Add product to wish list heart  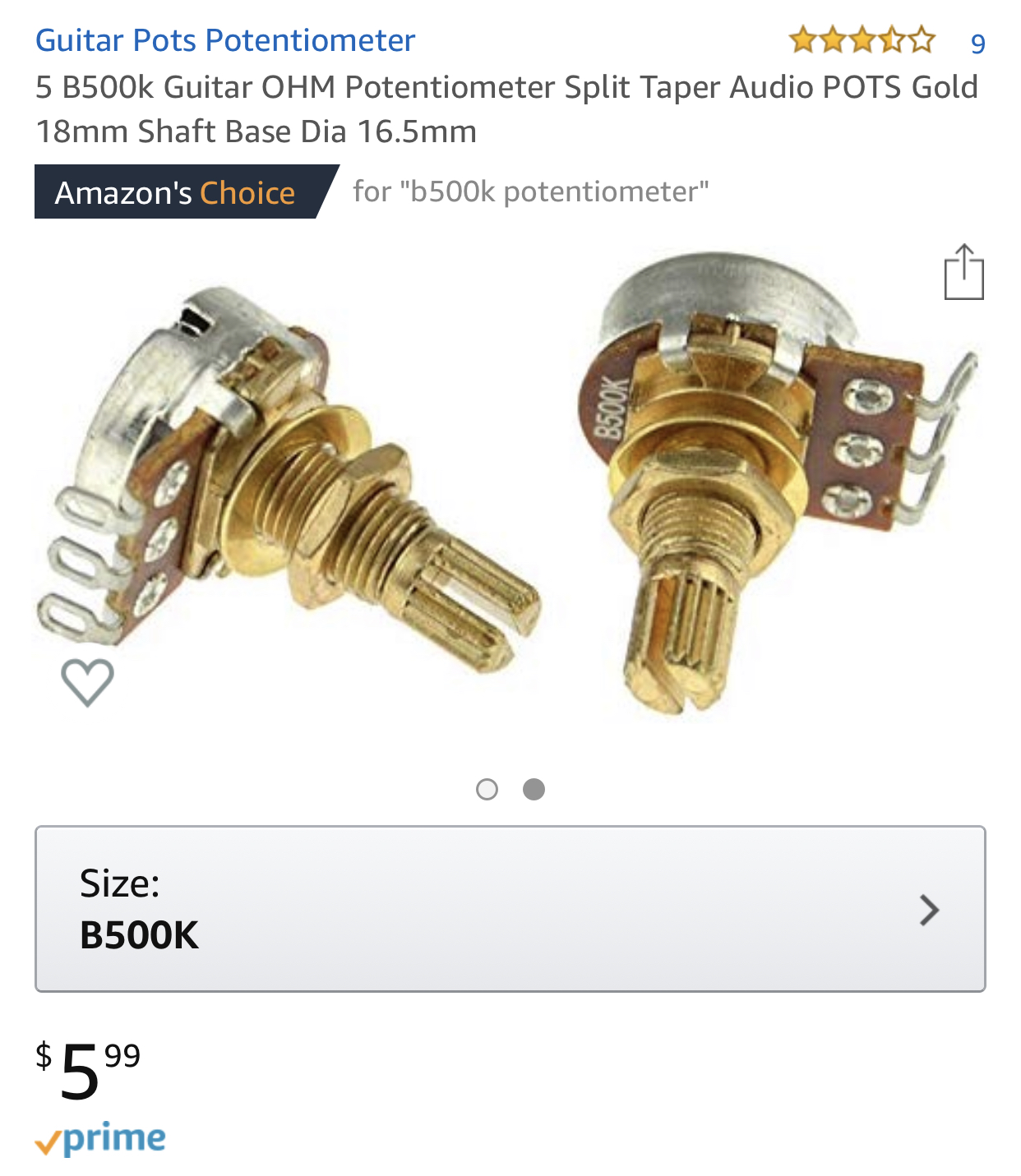click(x=87, y=682)
